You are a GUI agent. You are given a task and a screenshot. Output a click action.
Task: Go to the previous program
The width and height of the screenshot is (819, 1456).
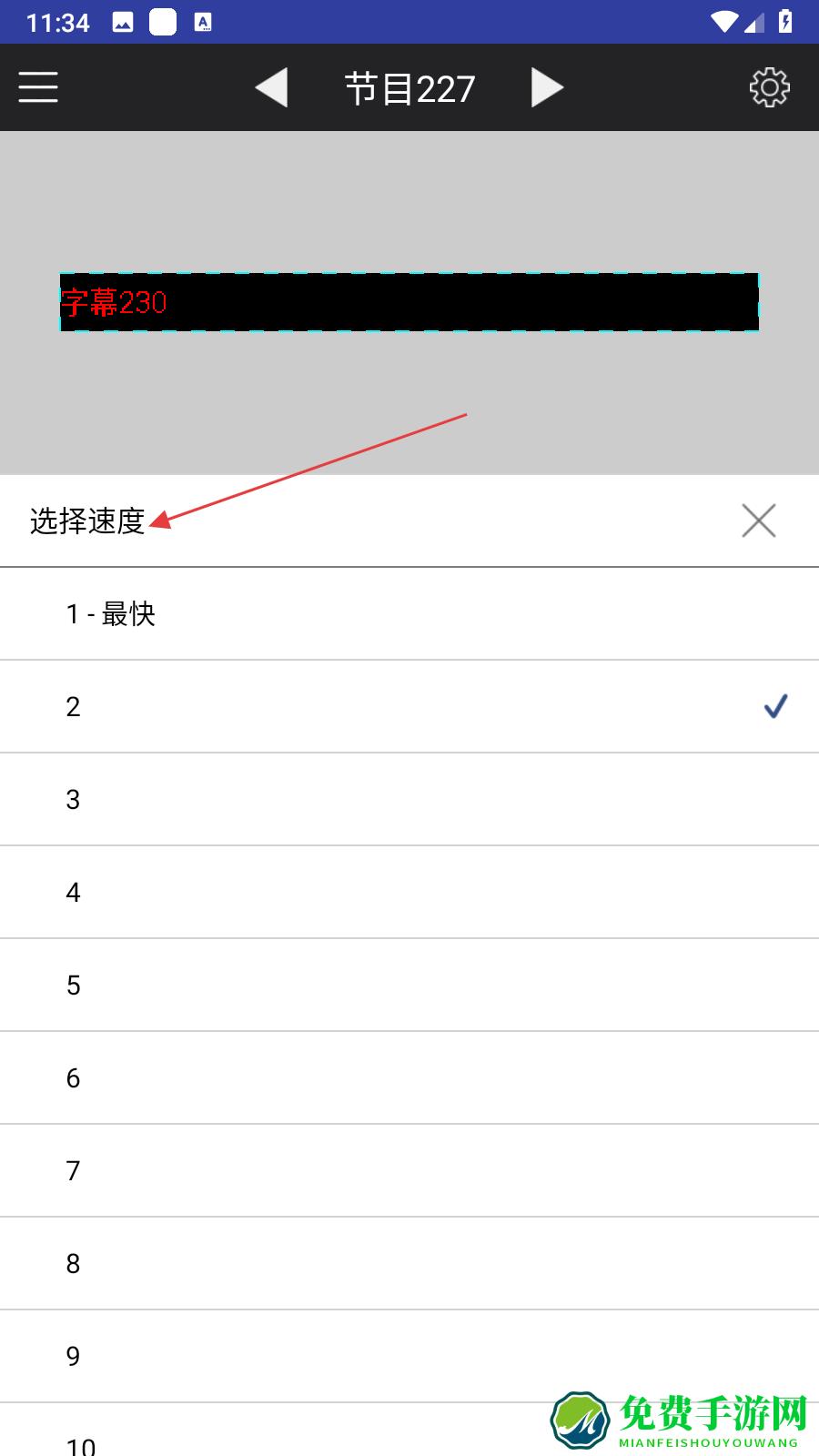(x=271, y=87)
